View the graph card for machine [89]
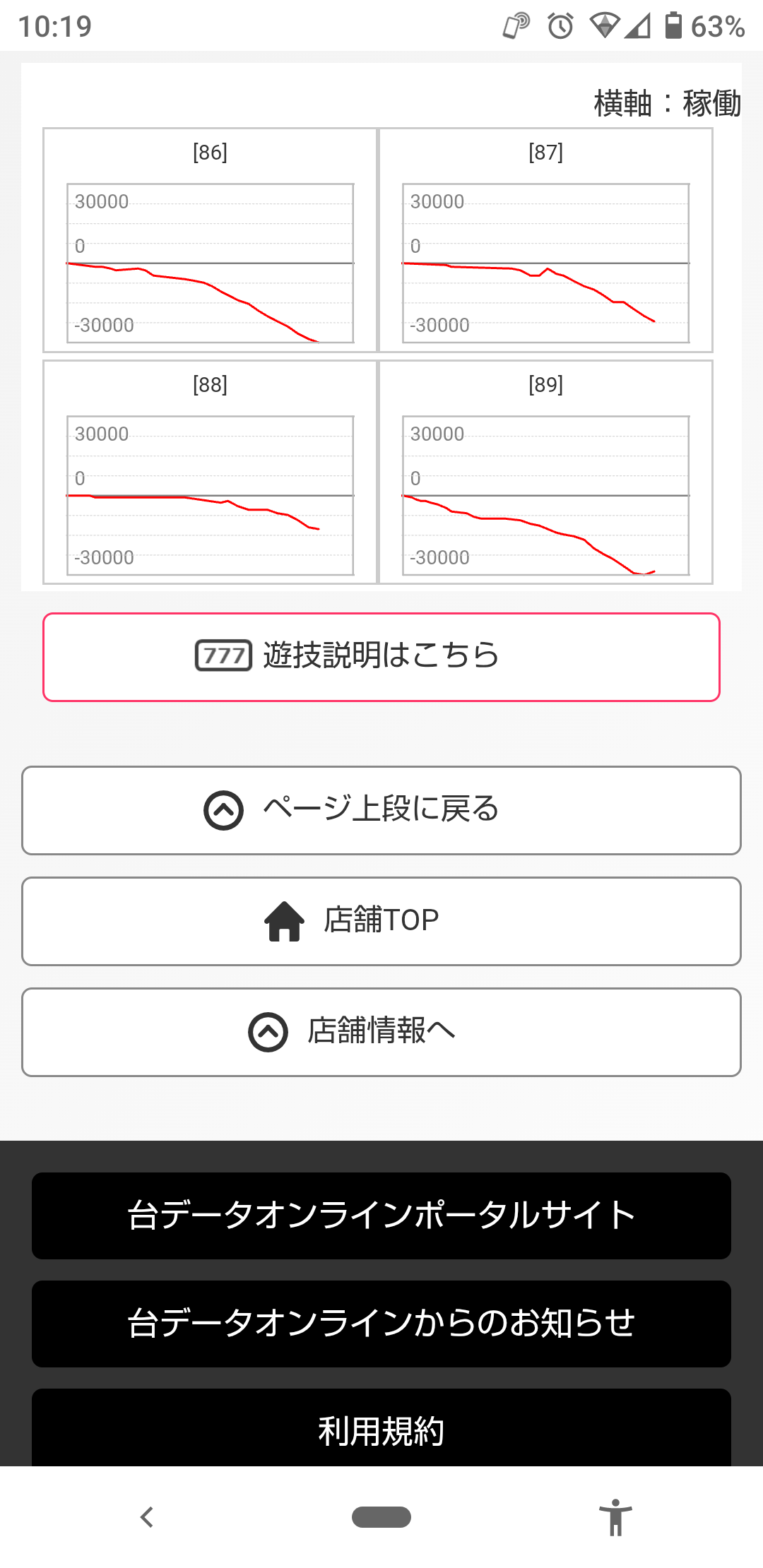Image resolution: width=763 pixels, height=1568 pixels. [x=545, y=473]
